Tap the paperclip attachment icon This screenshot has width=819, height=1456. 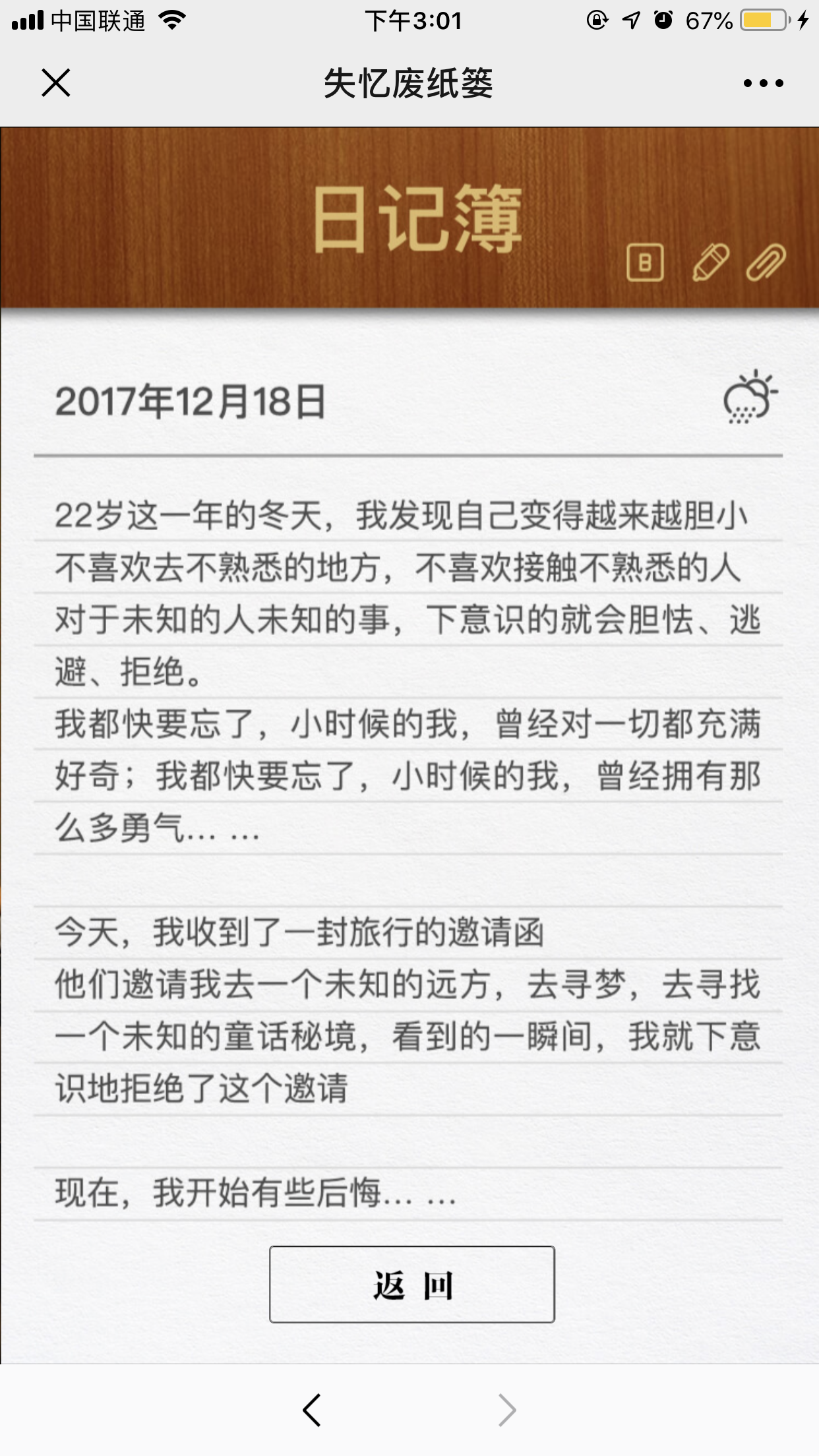point(766,262)
